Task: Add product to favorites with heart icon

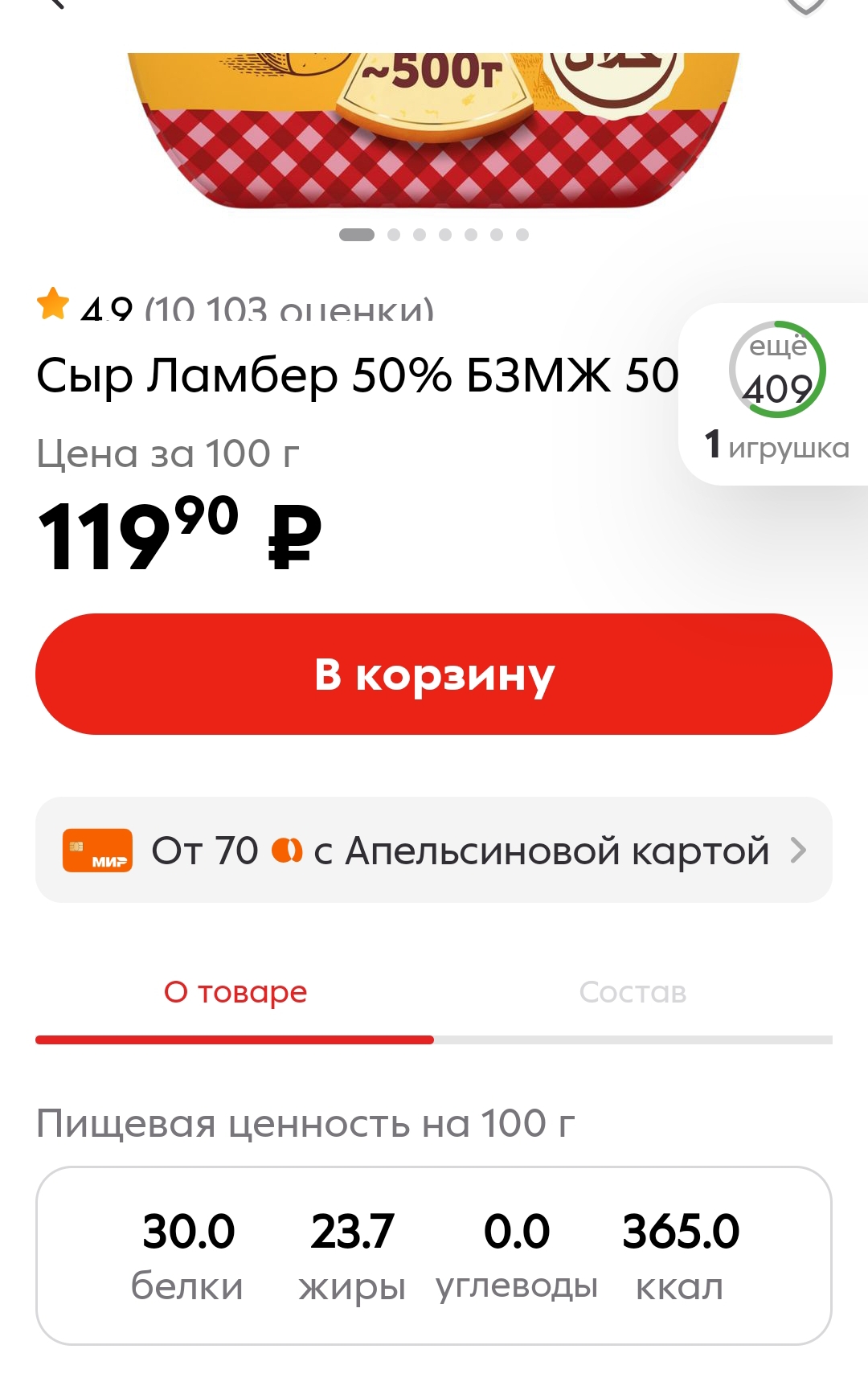Action: [x=805, y=6]
